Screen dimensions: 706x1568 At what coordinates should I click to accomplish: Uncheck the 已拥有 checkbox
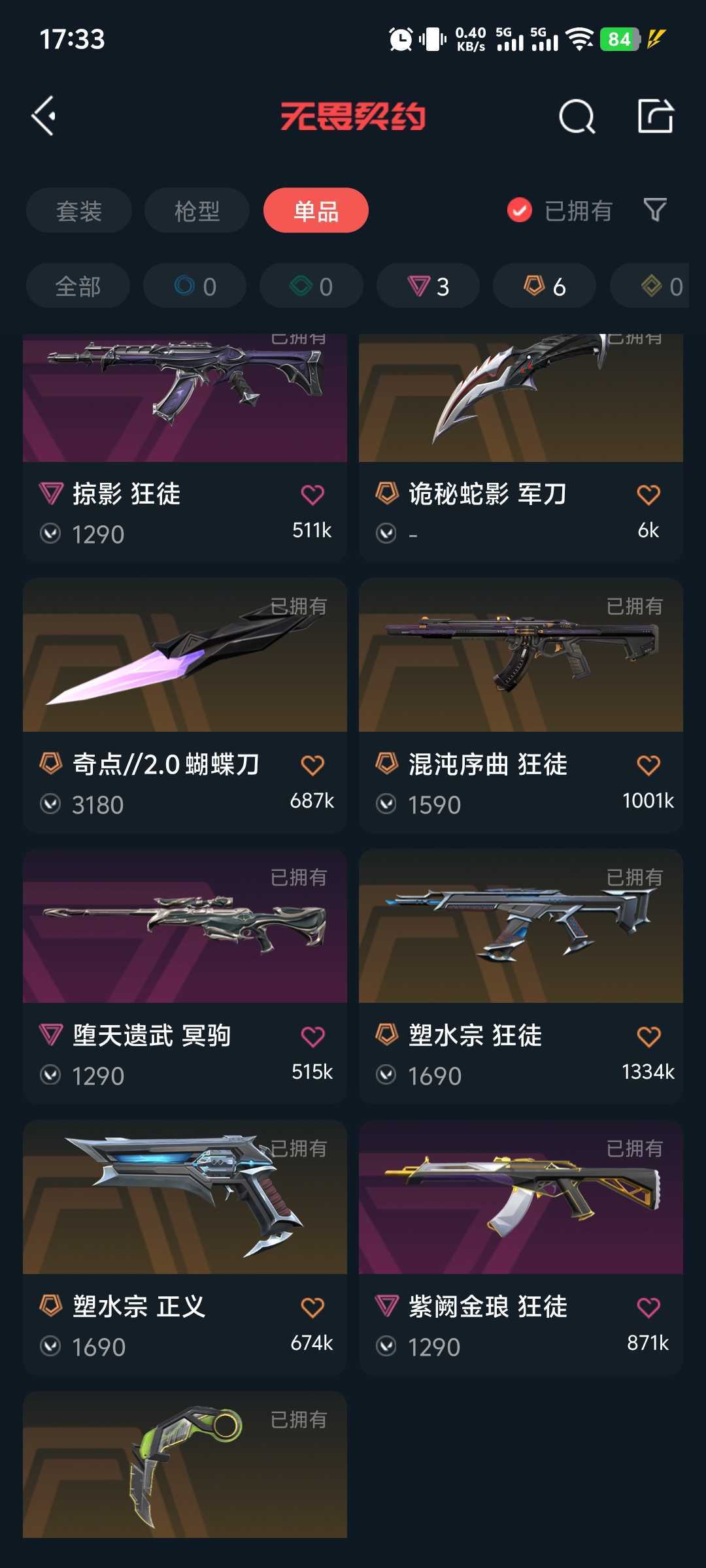(520, 210)
